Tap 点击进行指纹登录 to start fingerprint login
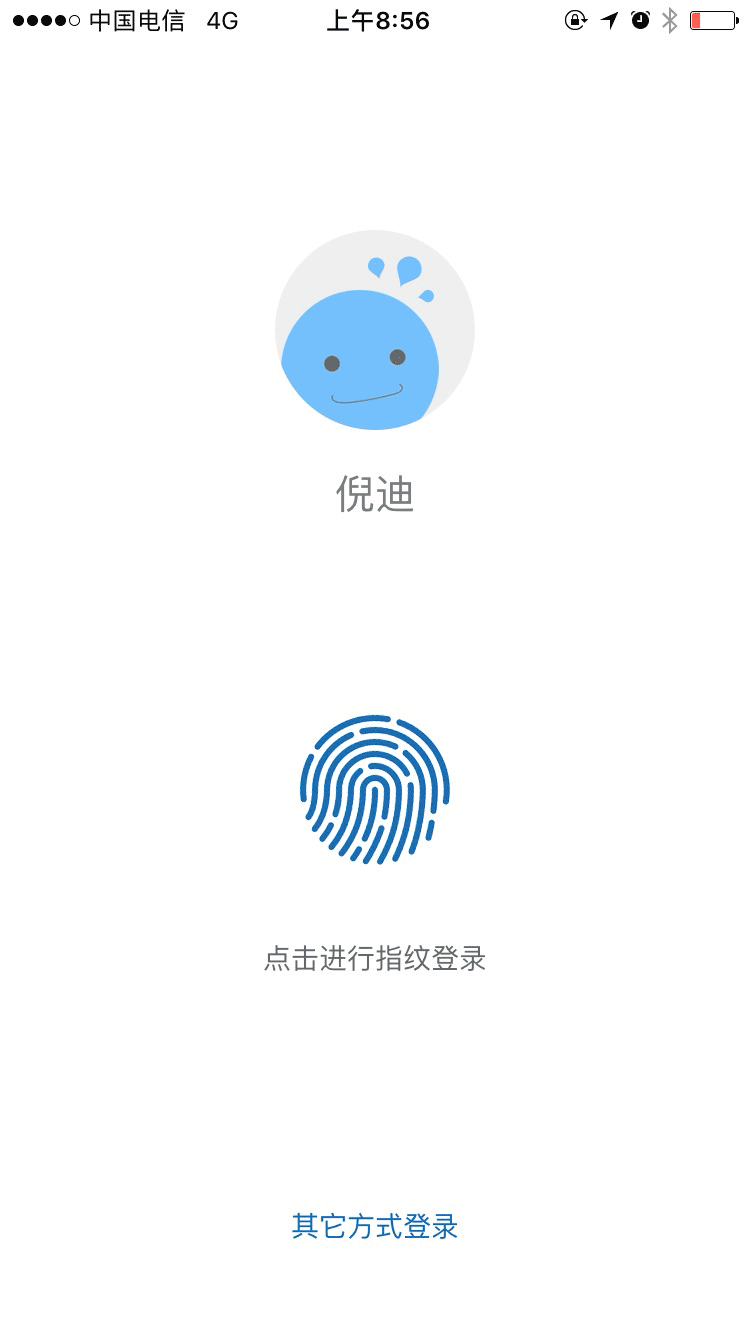Image resolution: width=750 pixels, height=1334 pixels. pos(375,958)
